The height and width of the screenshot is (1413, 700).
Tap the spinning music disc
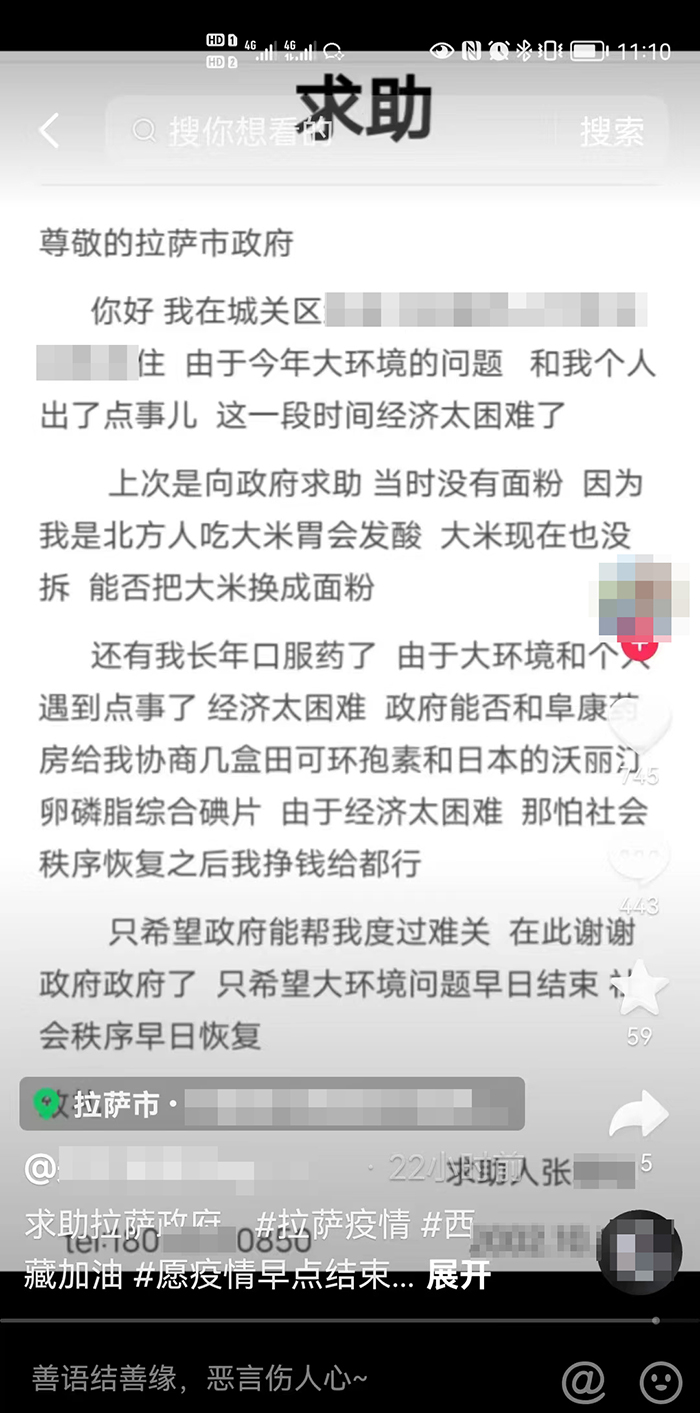640,1252
